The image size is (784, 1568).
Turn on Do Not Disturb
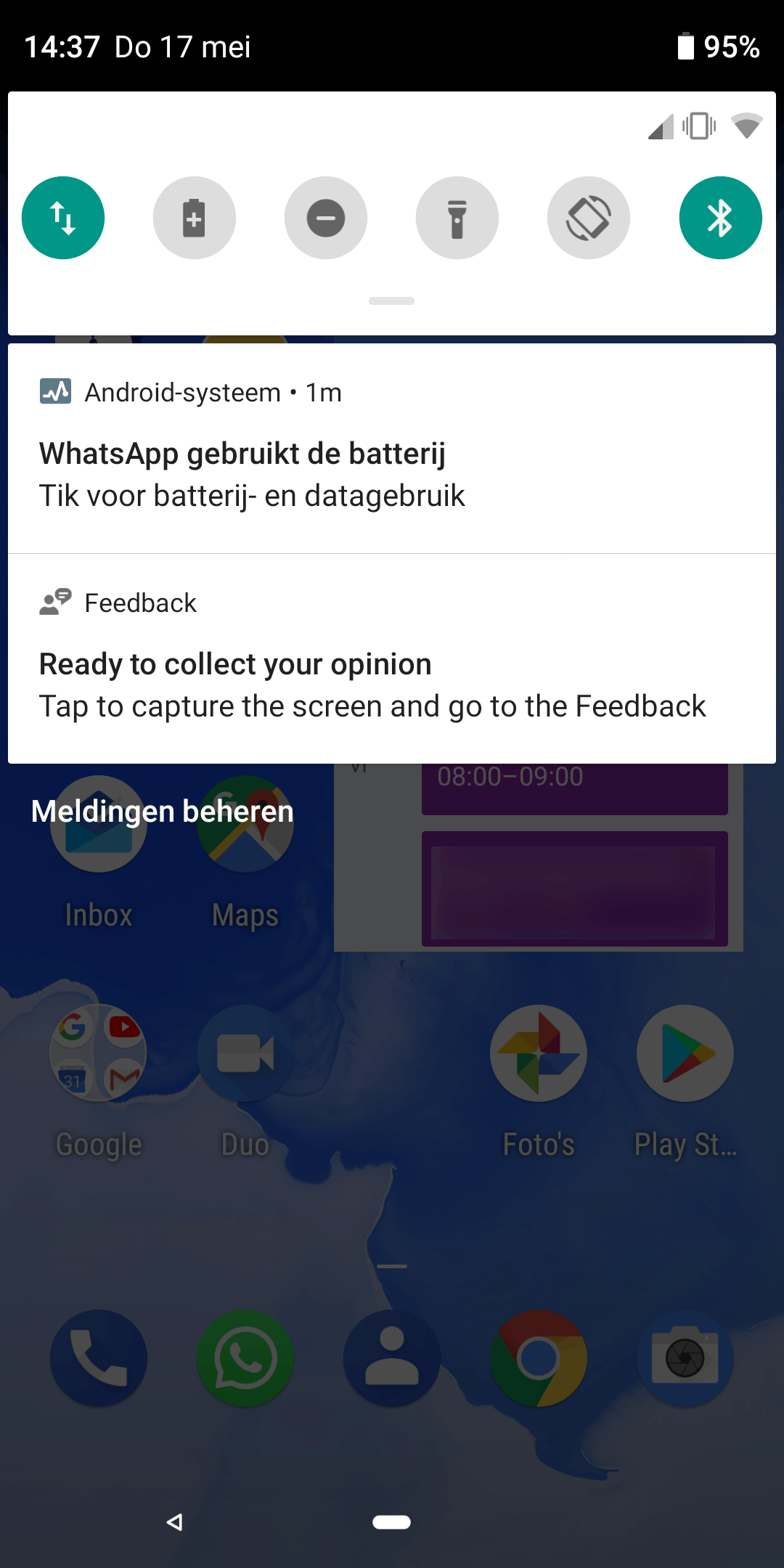(326, 218)
